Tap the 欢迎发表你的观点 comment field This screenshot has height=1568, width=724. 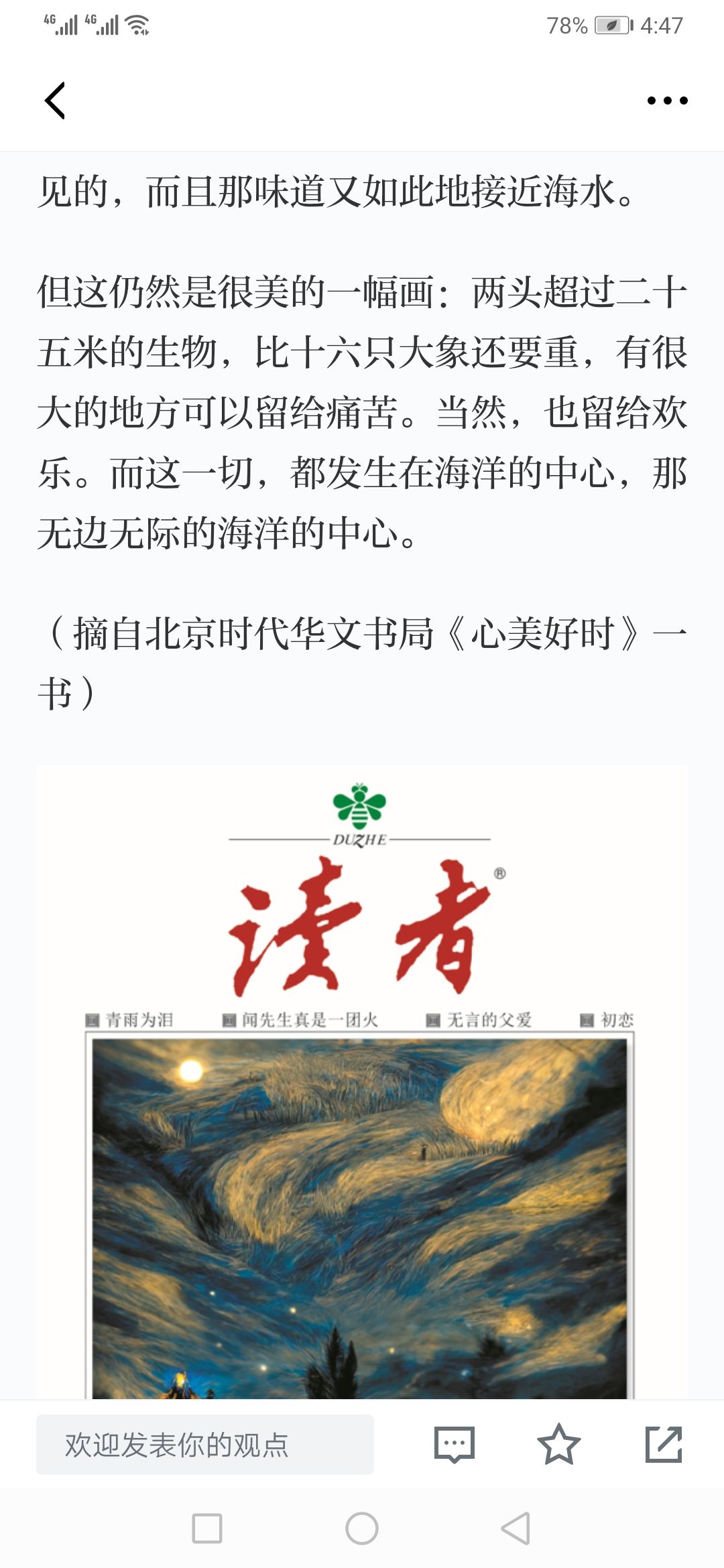(205, 1444)
